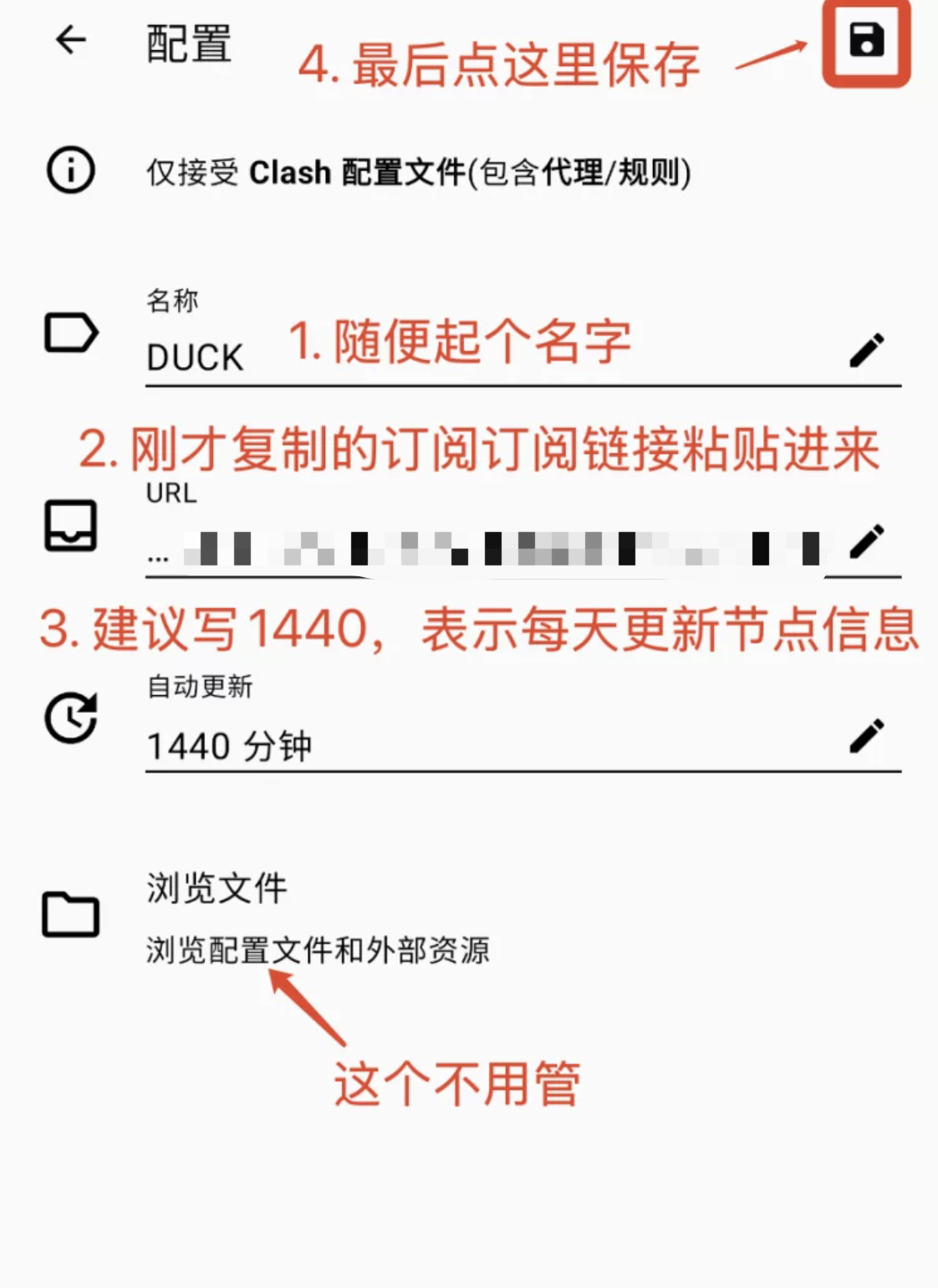Select the label tag icon beside 名称

click(x=72, y=335)
